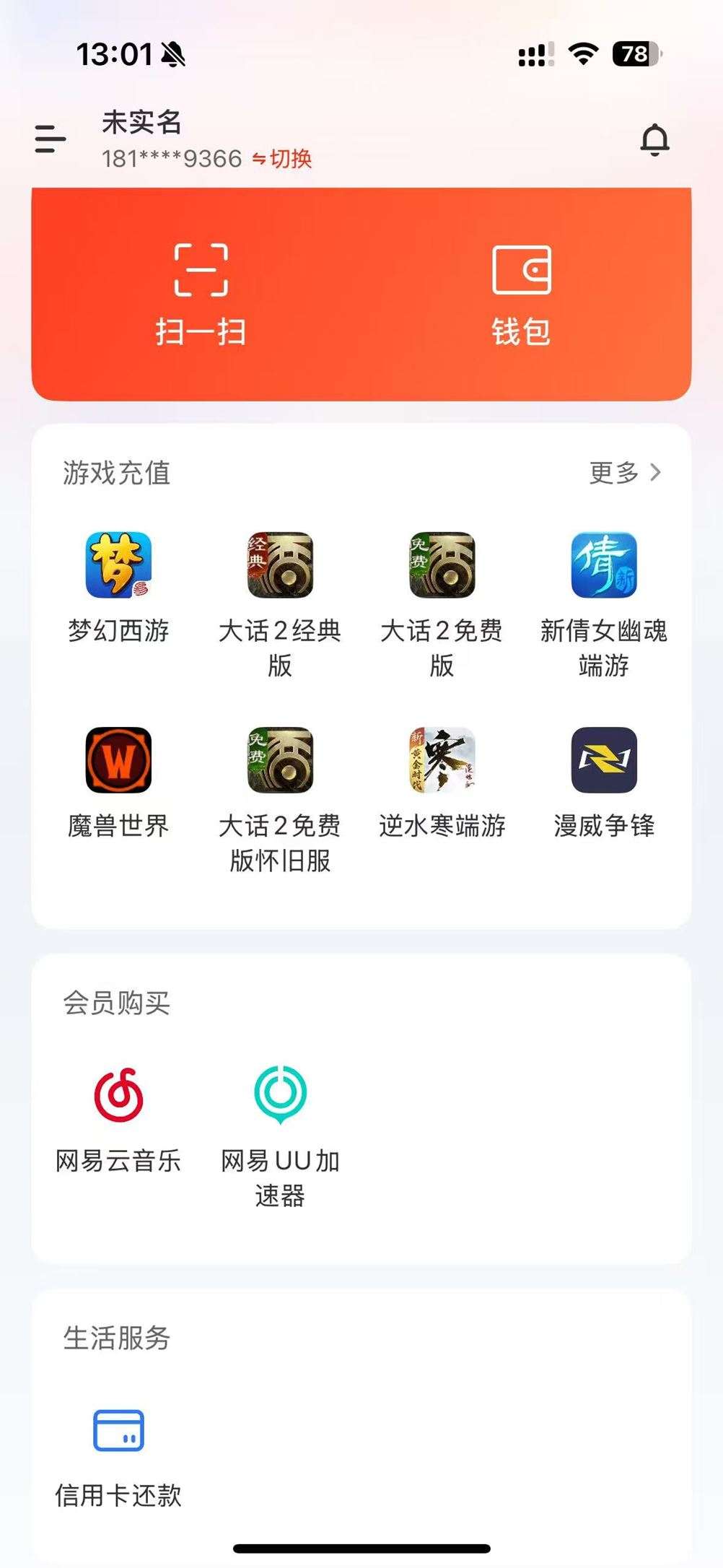
Task: Expand 更多 to see more games
Action: tap(625, 473)
